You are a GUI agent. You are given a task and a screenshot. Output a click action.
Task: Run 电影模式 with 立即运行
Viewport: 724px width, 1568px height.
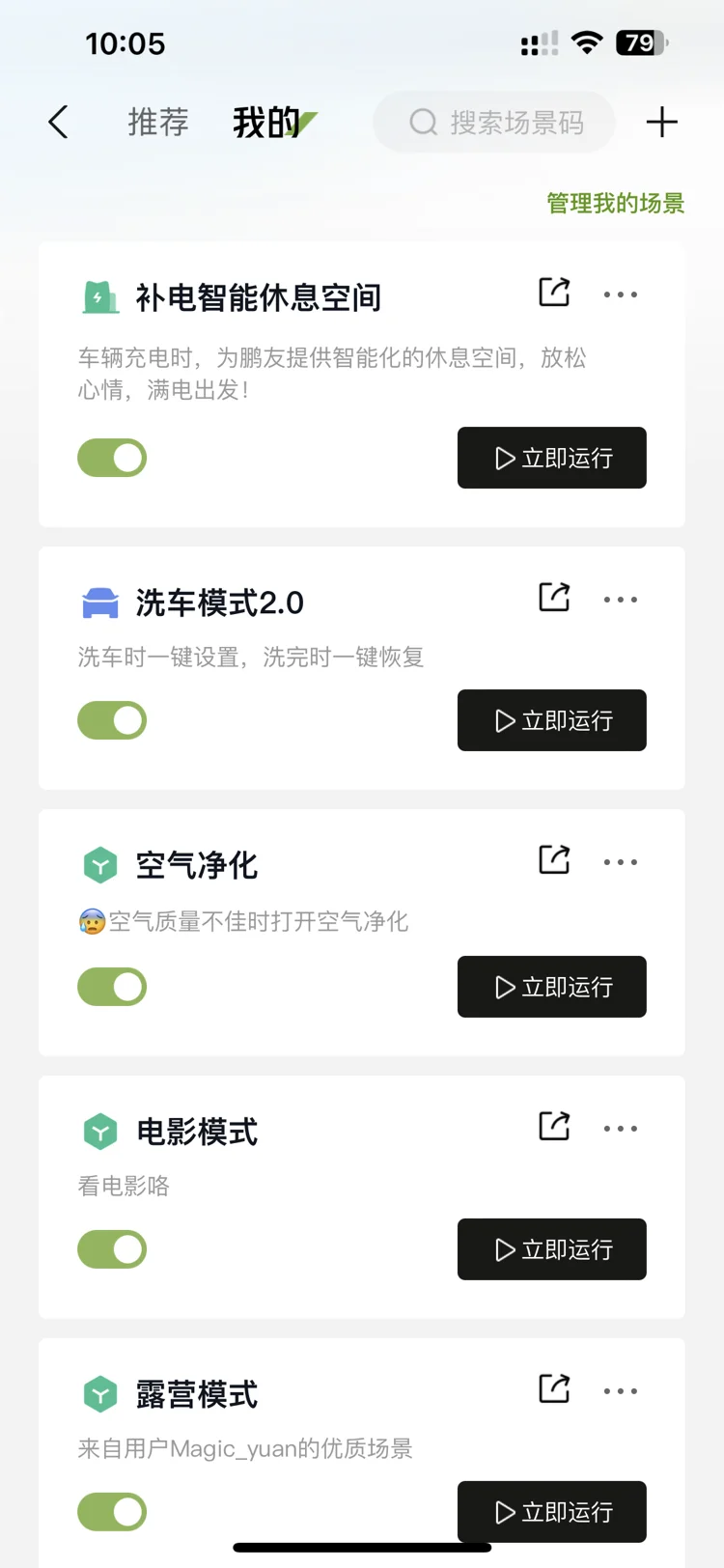(551, 1249)
